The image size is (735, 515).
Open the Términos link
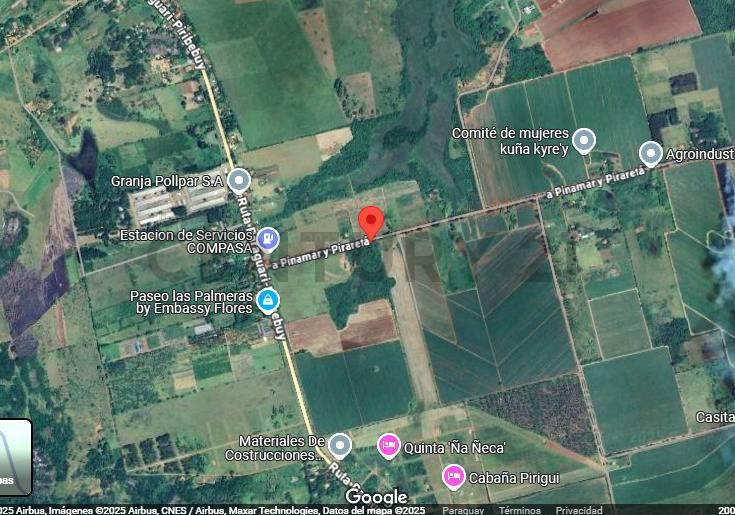pyautogui.click(x=520, y=509)
